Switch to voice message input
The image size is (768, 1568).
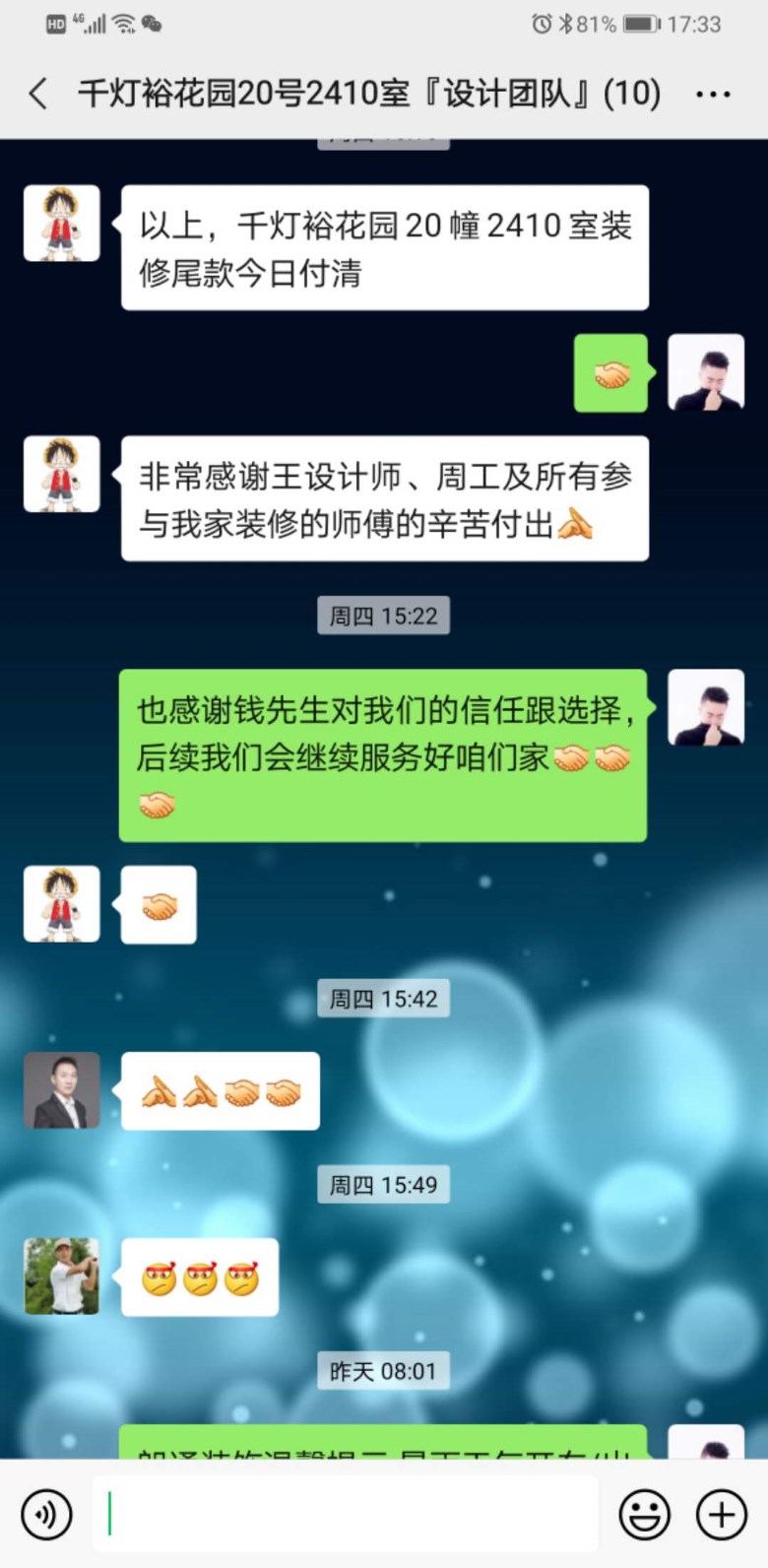point(46,1514)
